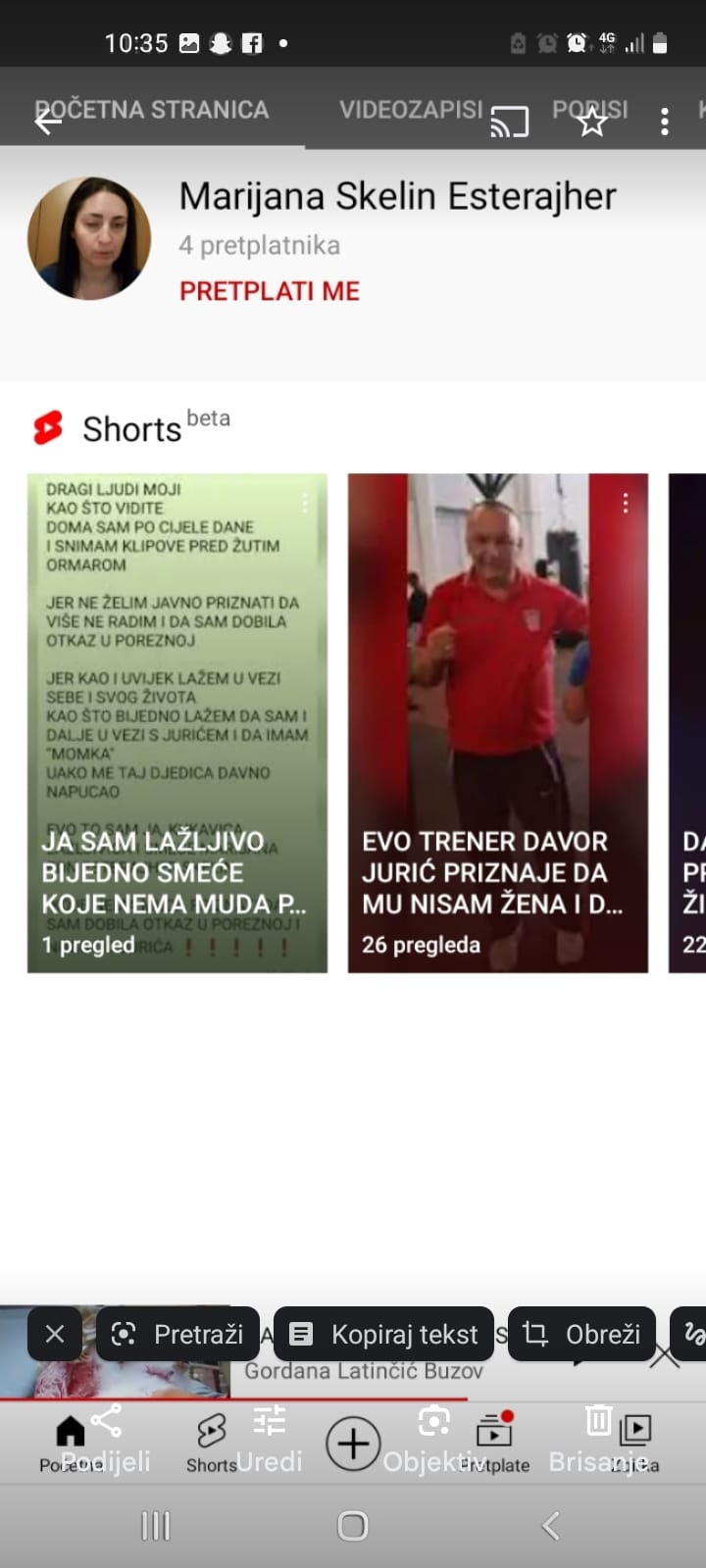Tap the Pretraži search chip
This screenshot has height=1568, width=706.
coord(178,1334)
